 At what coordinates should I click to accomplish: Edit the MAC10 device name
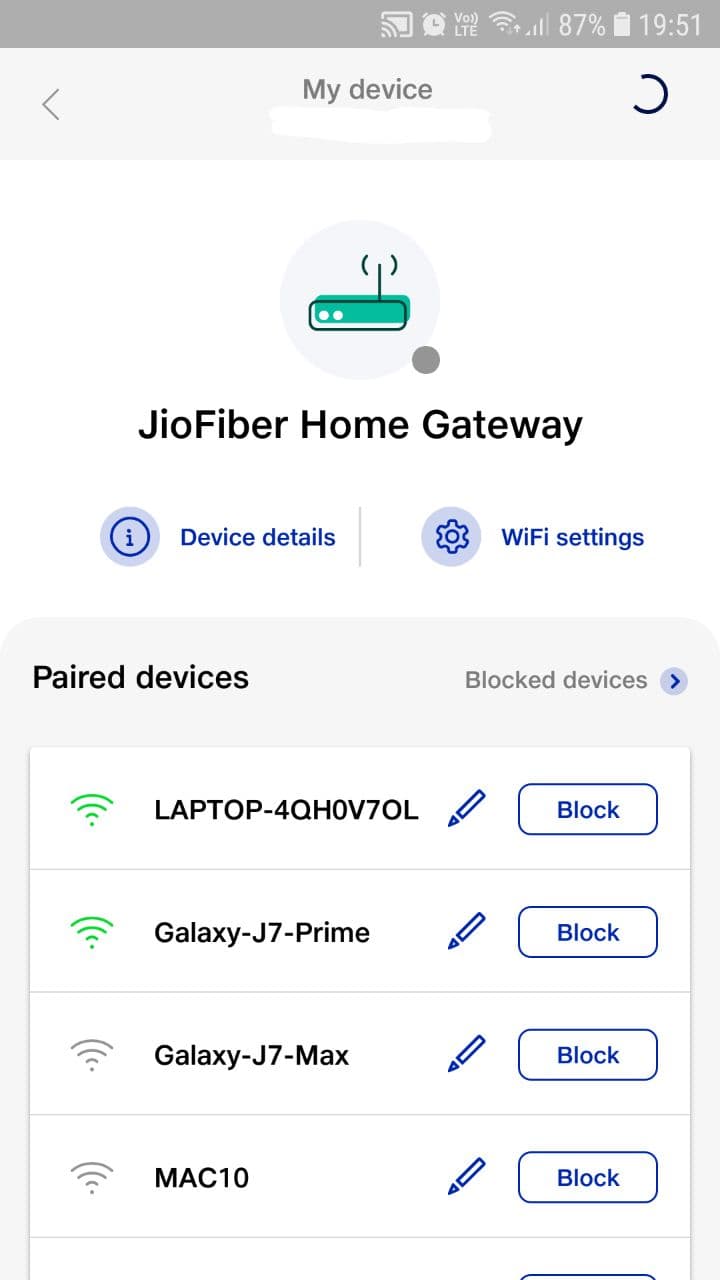[x=466, y=1177]
